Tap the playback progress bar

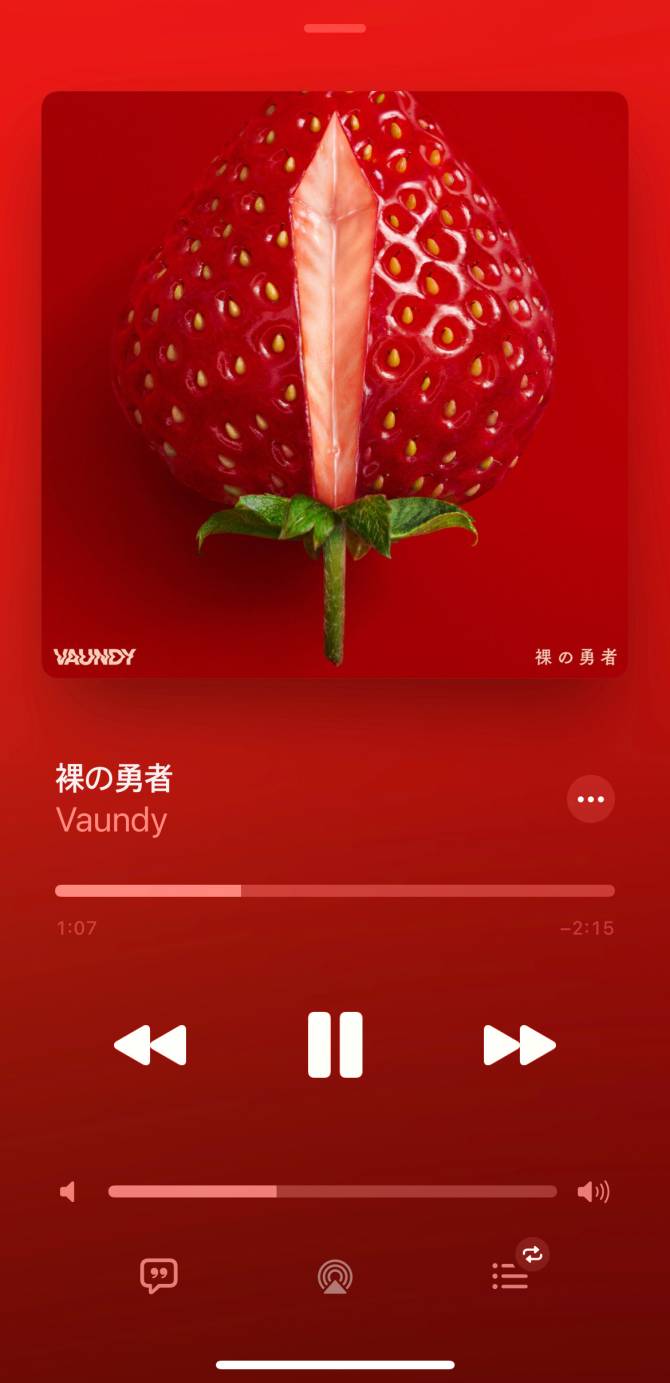pyautogui.click(x=335, y=890)
